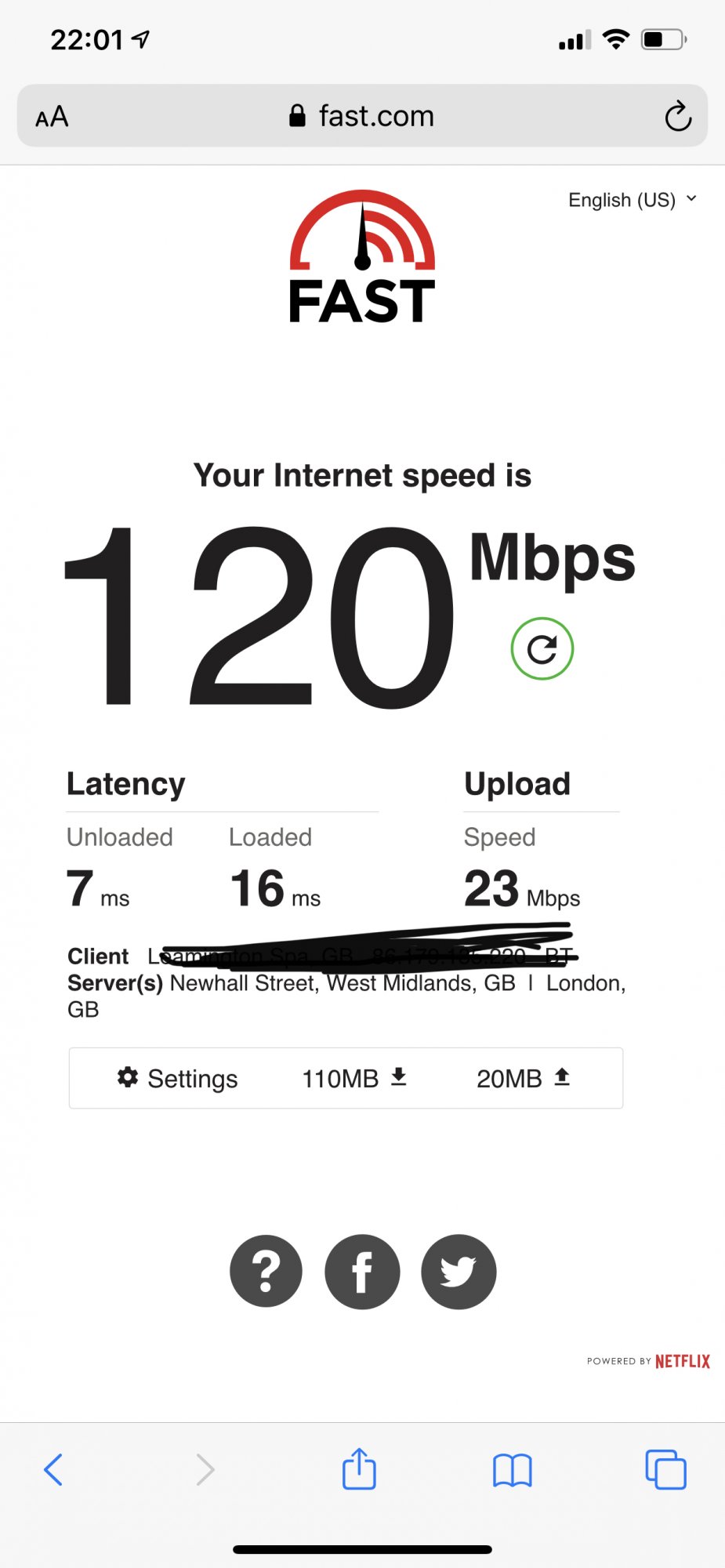Open the Powered by Netflix link
Viewport: 725px width, 1568px height.
coord(648,1361)
